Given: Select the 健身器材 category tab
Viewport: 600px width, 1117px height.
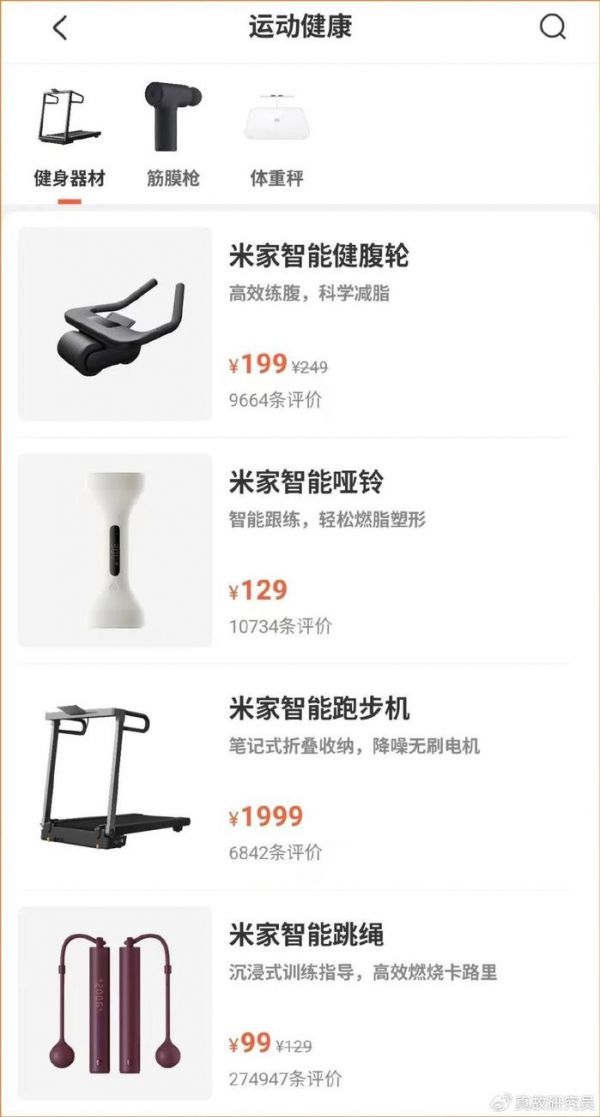Looking at the screenshot, I should click(69, 138).
